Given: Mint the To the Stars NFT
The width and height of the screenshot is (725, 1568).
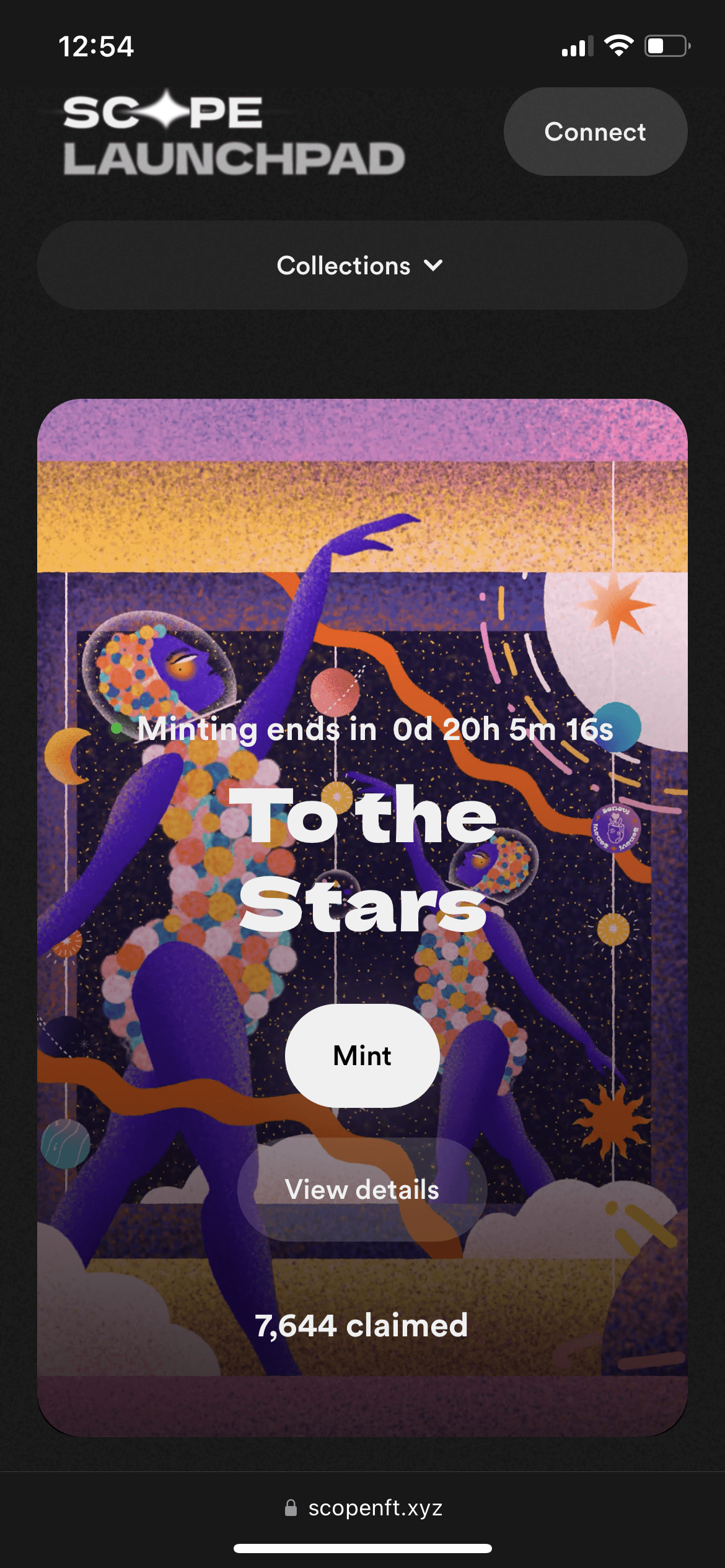Looking at the screenshot, I should tap(362, 1055).
